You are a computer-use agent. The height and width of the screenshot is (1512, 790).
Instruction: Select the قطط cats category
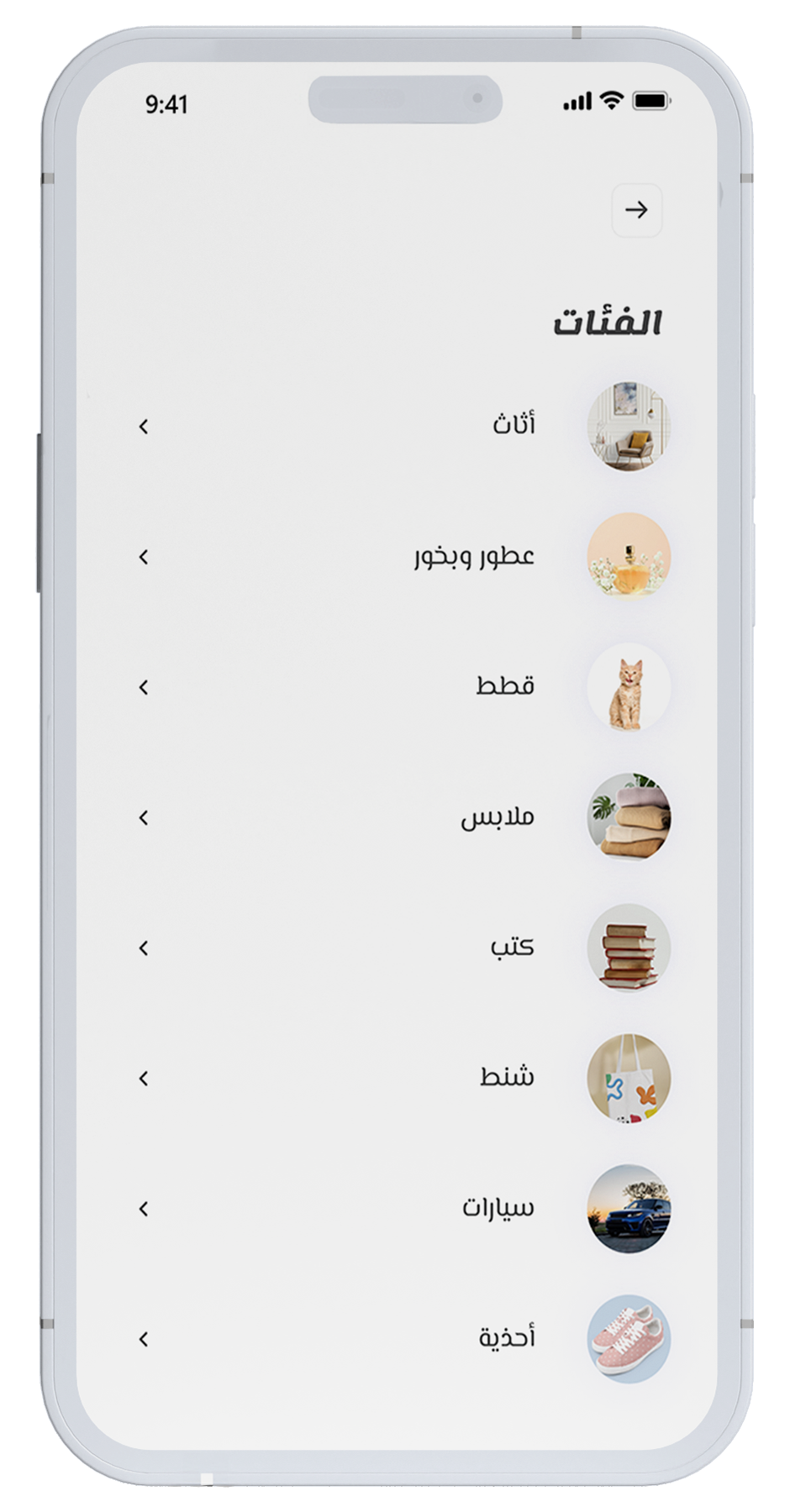505,686
